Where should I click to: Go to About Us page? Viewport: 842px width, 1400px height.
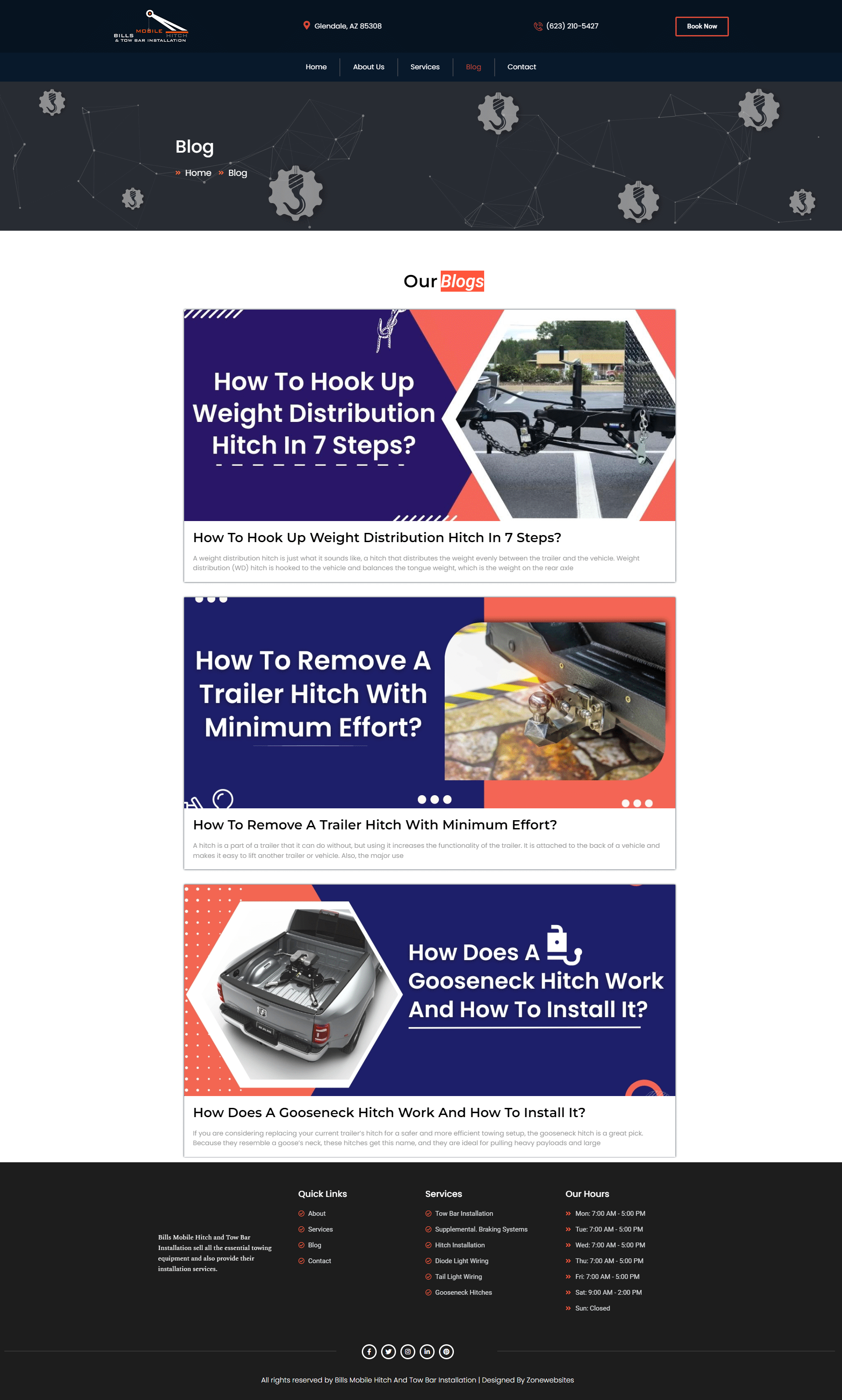click(368, 67)
